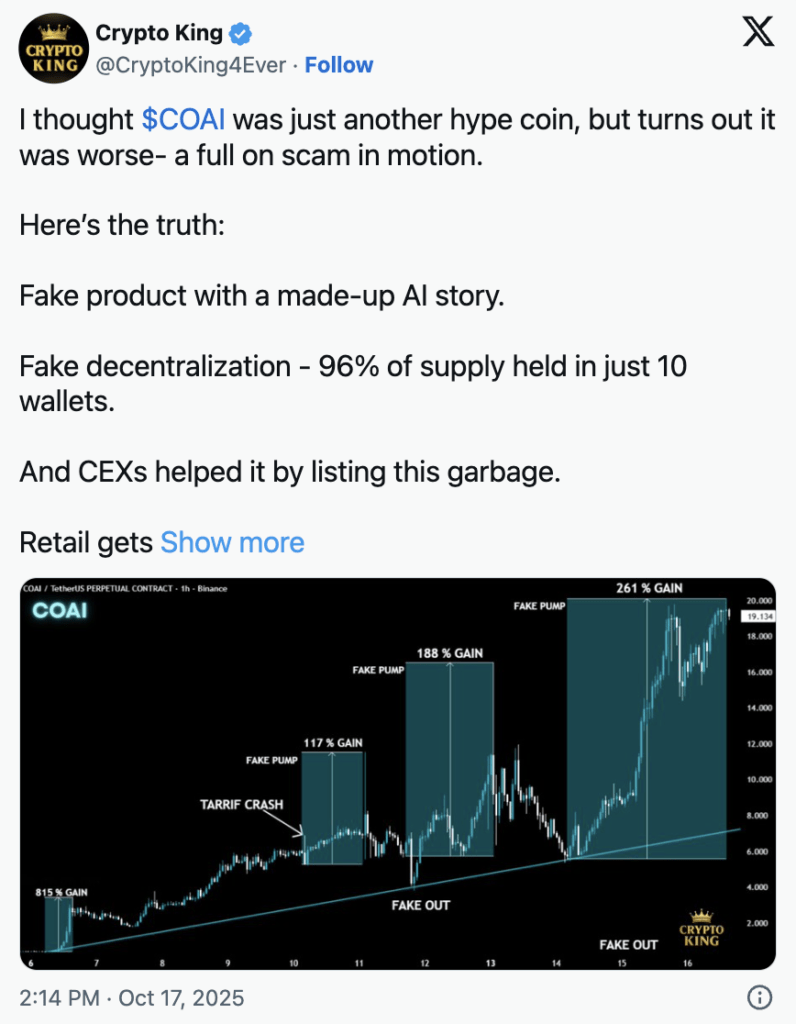Open the tweet info icon
796x1024 pixels.
[x=759, y=997]
